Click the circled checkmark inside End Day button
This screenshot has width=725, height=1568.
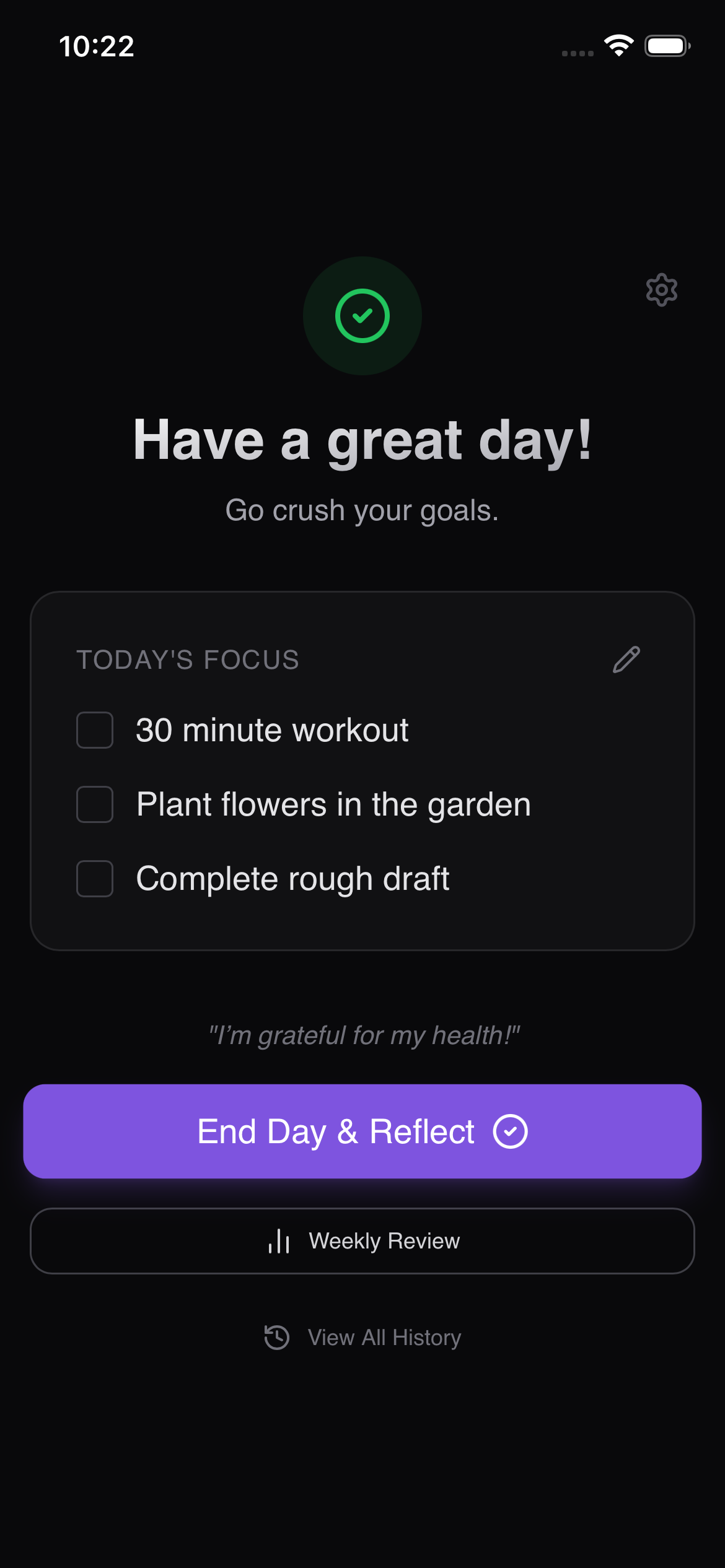[x=509, y=1131]
